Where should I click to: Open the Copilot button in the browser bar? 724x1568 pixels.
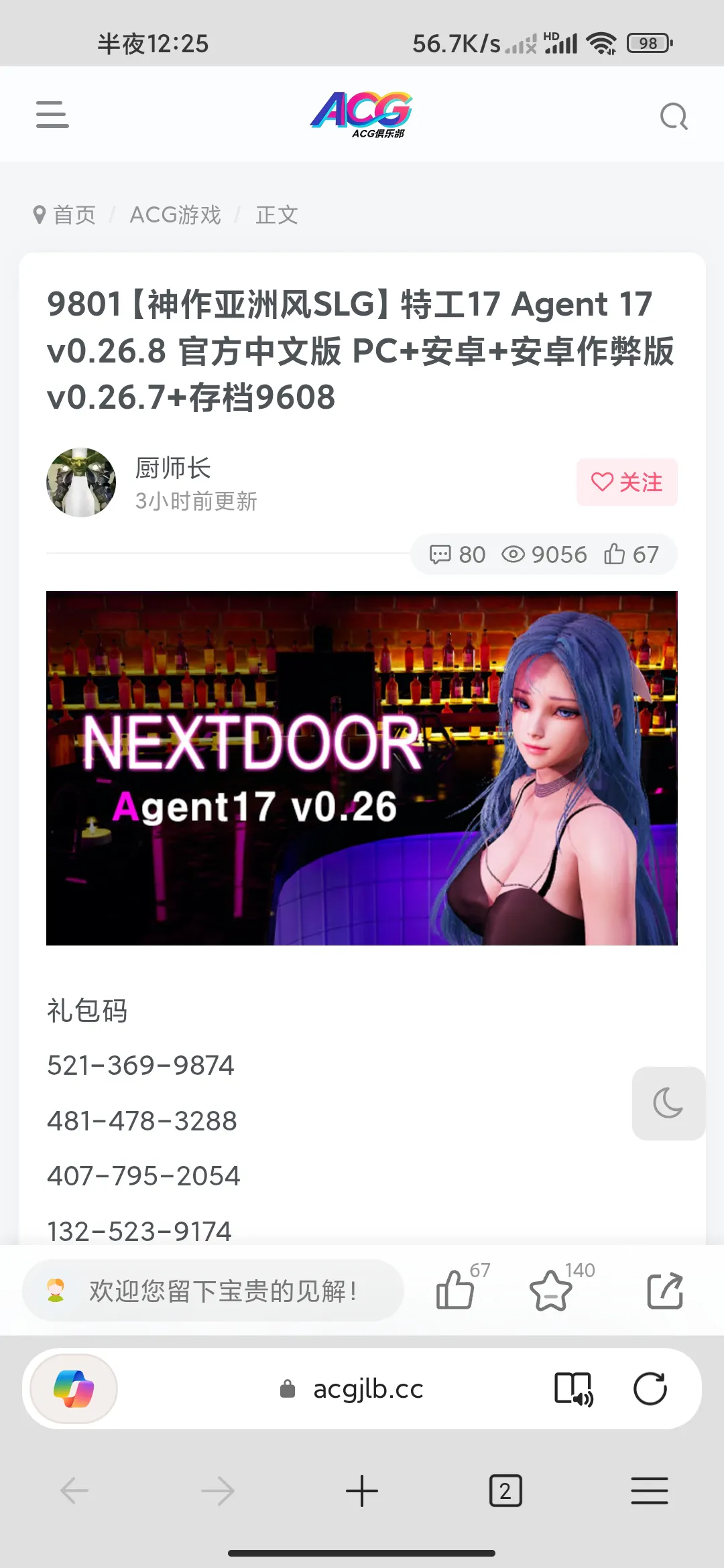click(74, 1389)
